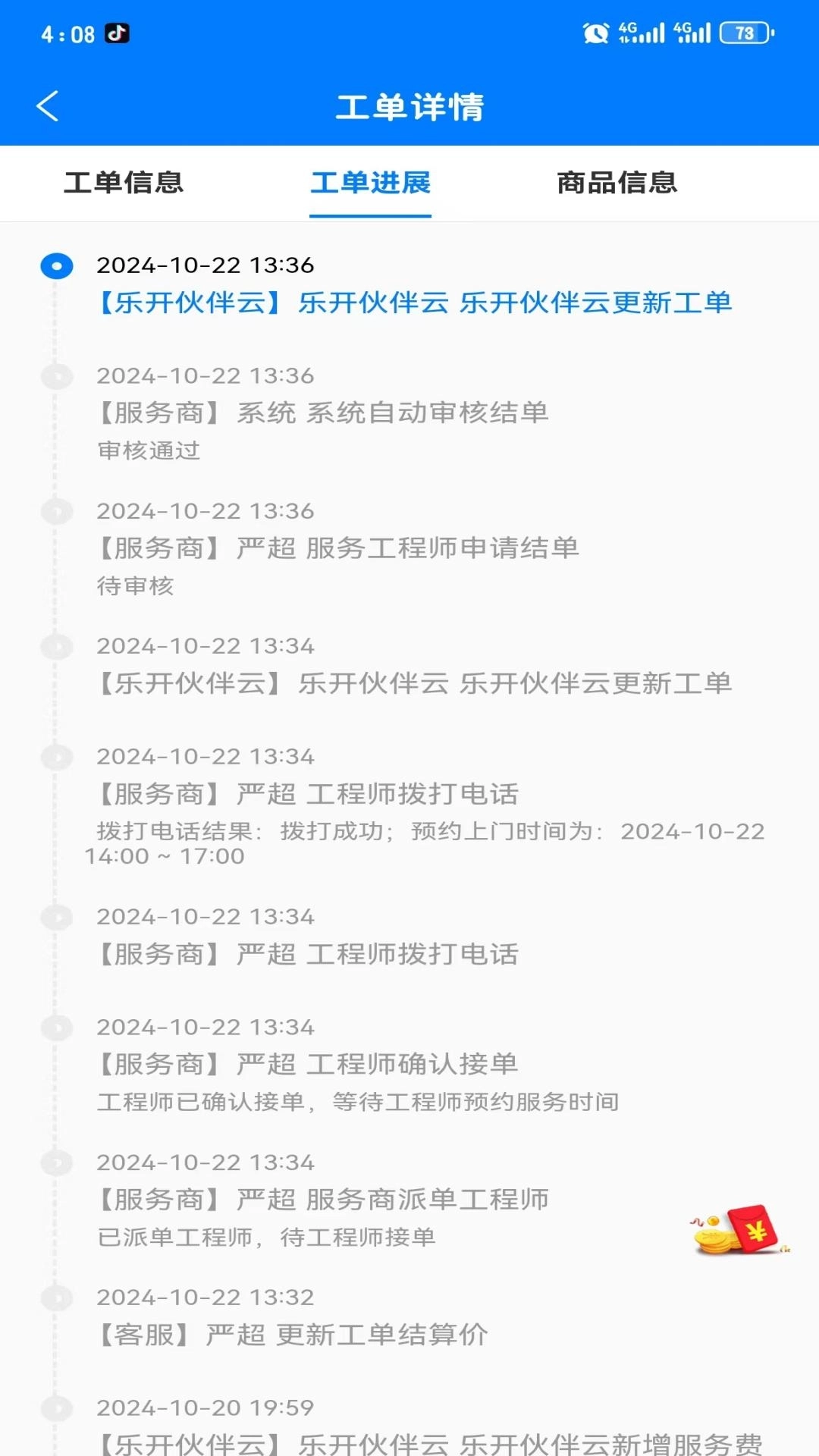
Task: Open the blue 乐开伙伴云更新工单 link
Action: click(414, 303)
